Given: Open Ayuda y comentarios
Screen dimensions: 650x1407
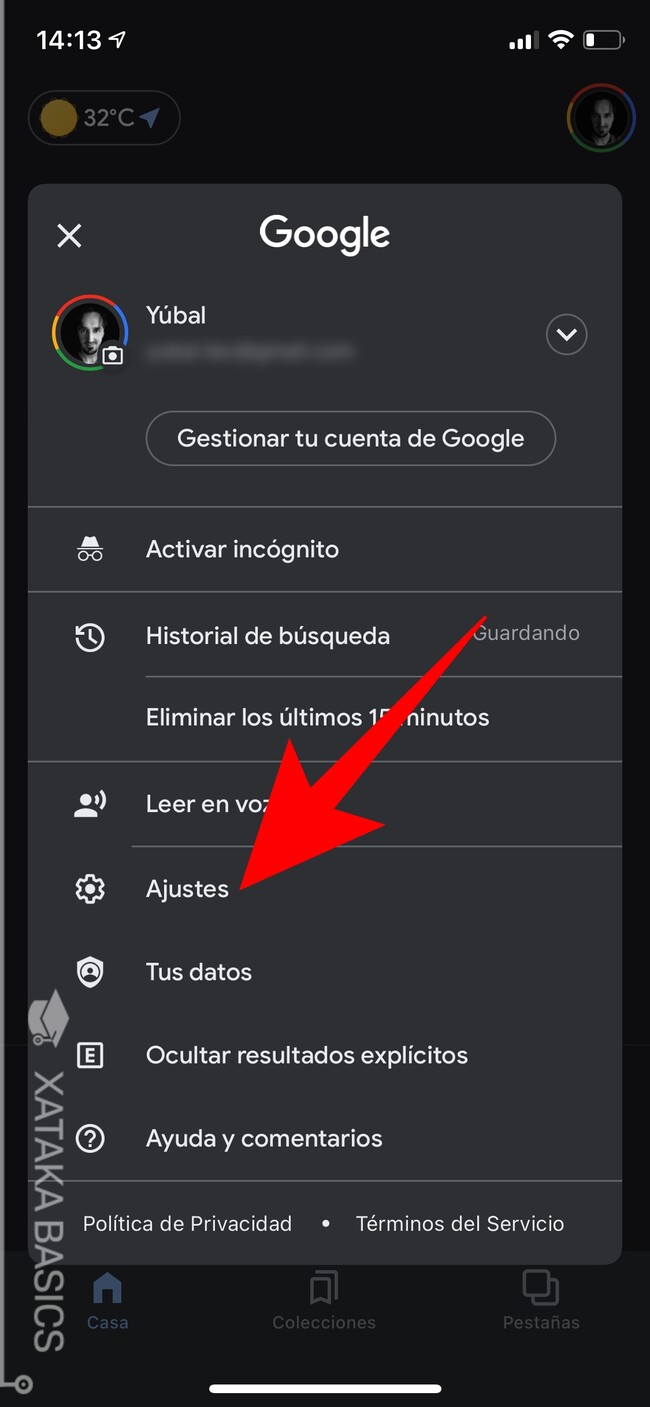Looking at the screenshot, I should (x=264, y=1138).
